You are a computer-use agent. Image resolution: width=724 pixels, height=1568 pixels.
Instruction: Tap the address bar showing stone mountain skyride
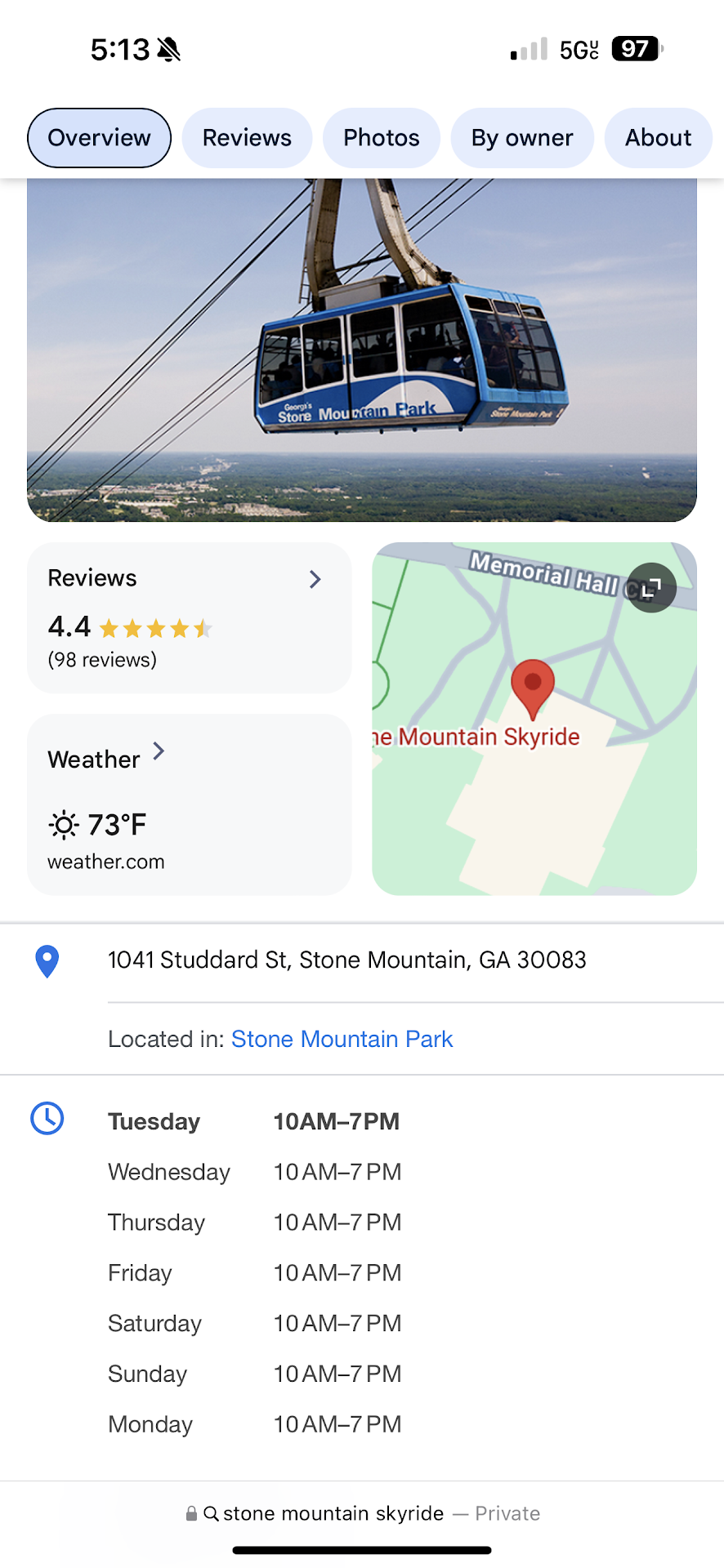pyautogui.click(x=362, y=1513)
